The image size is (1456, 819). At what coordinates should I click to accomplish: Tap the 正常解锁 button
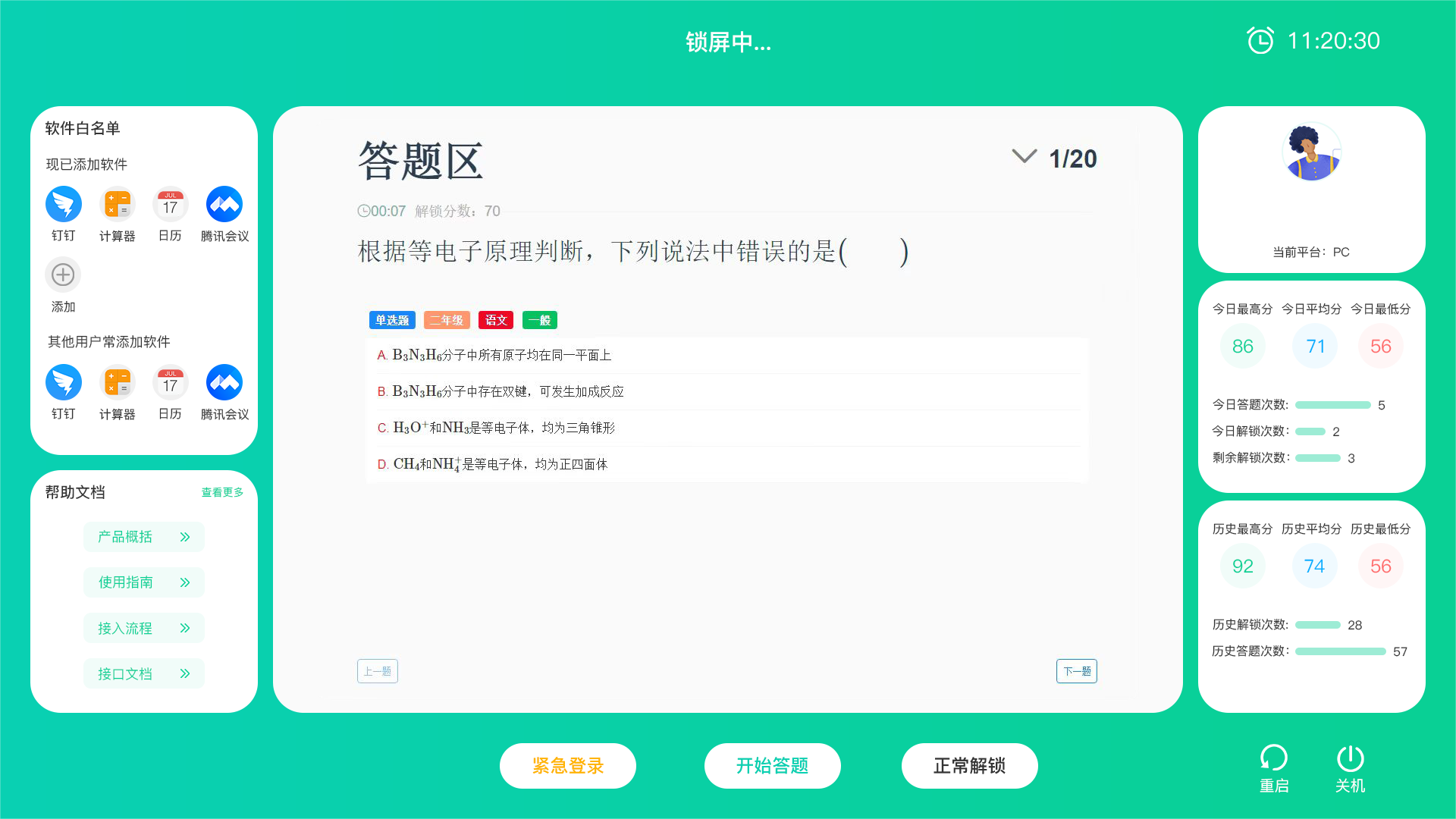tap(969, 766)
